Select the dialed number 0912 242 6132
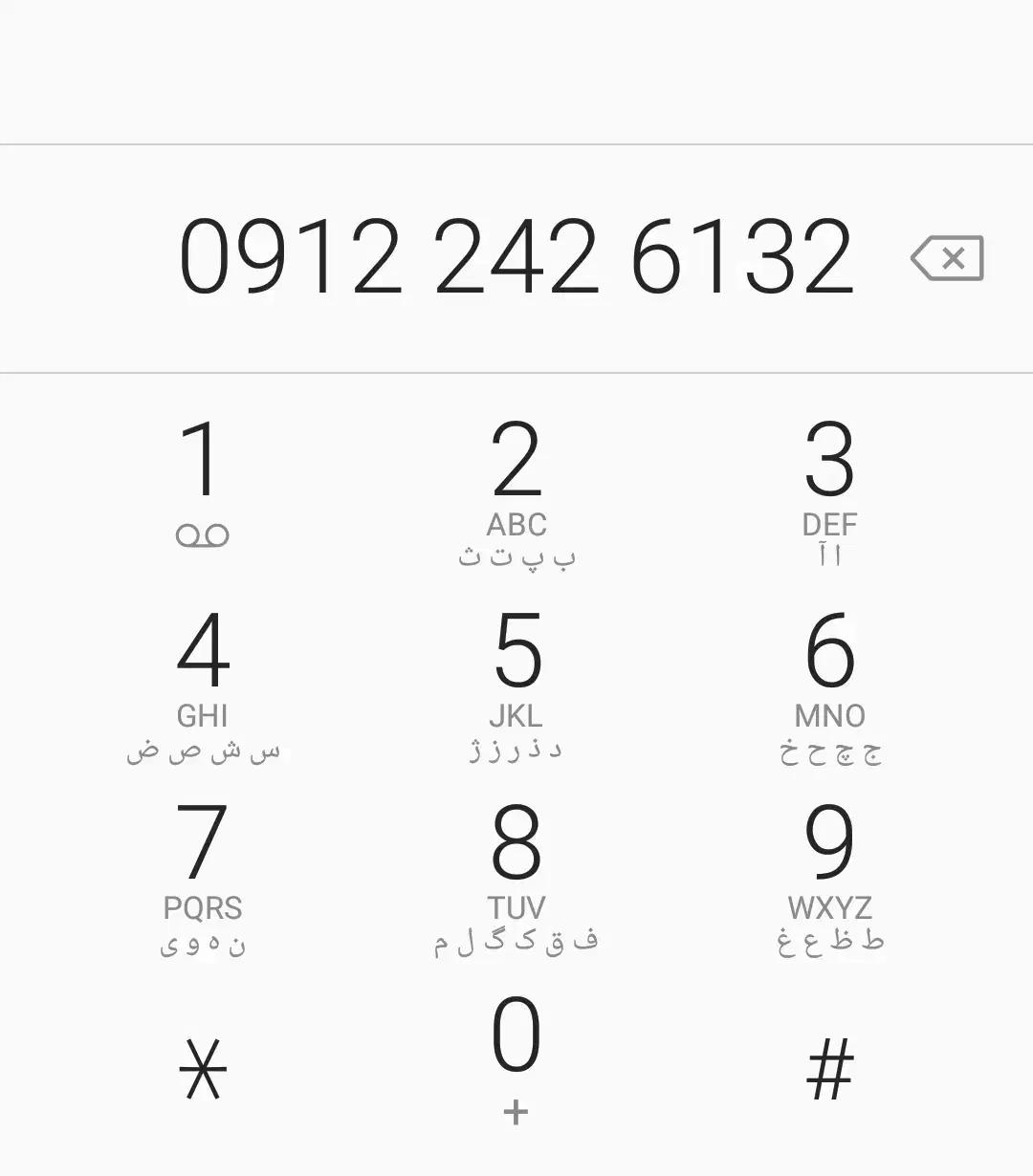 point(516,255)
